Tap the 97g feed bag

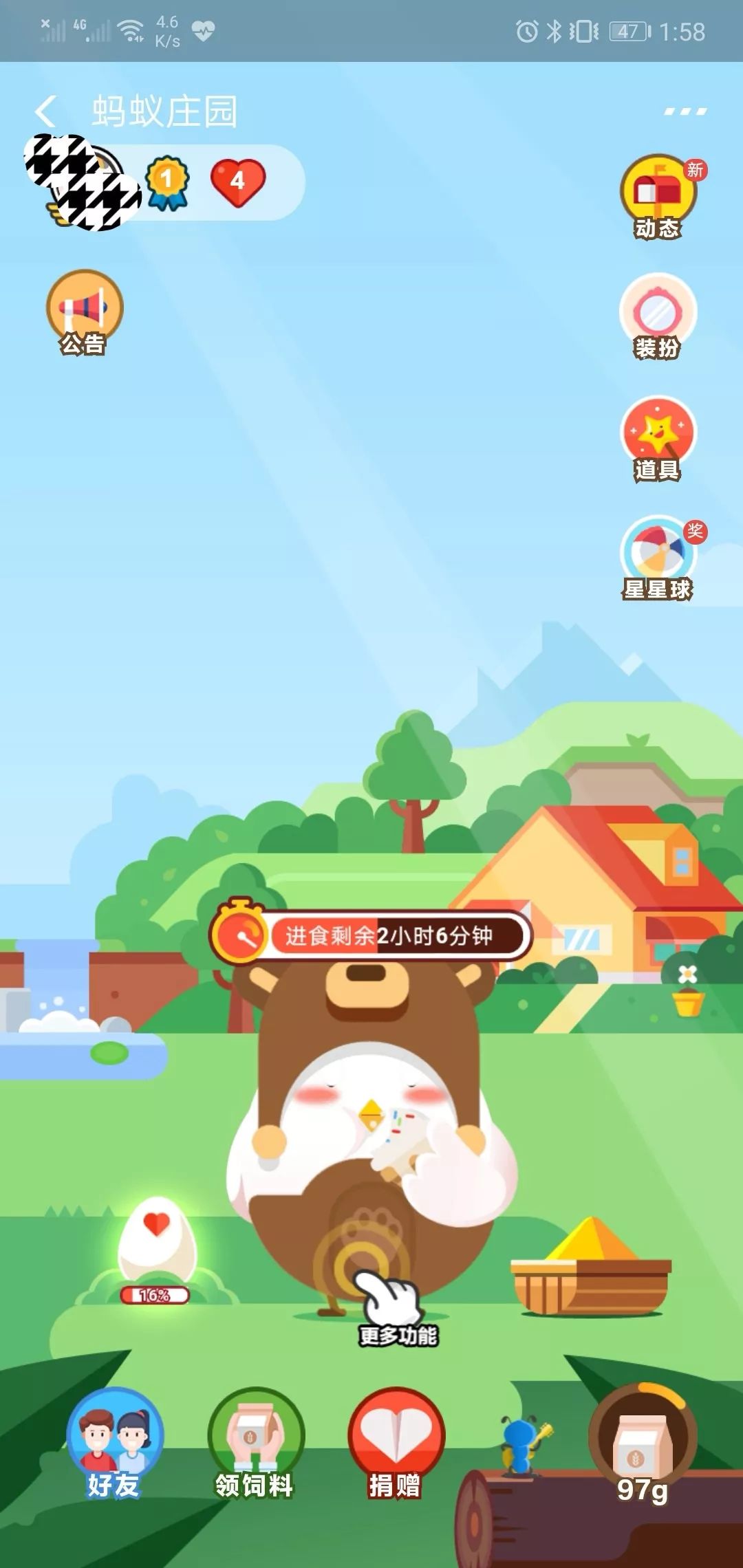(x=643, y=1444)
